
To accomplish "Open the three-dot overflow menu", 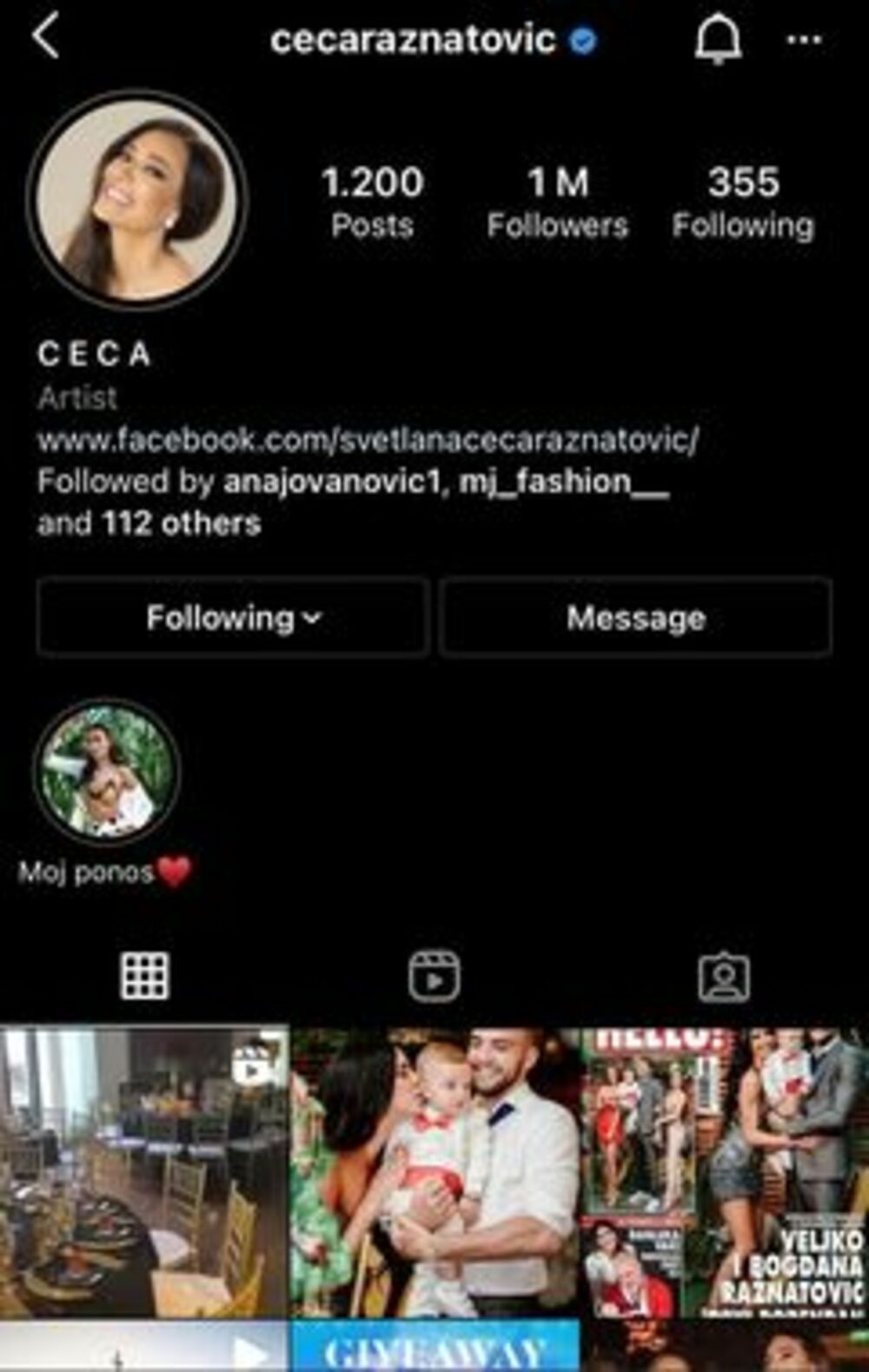I will point(804,40).
